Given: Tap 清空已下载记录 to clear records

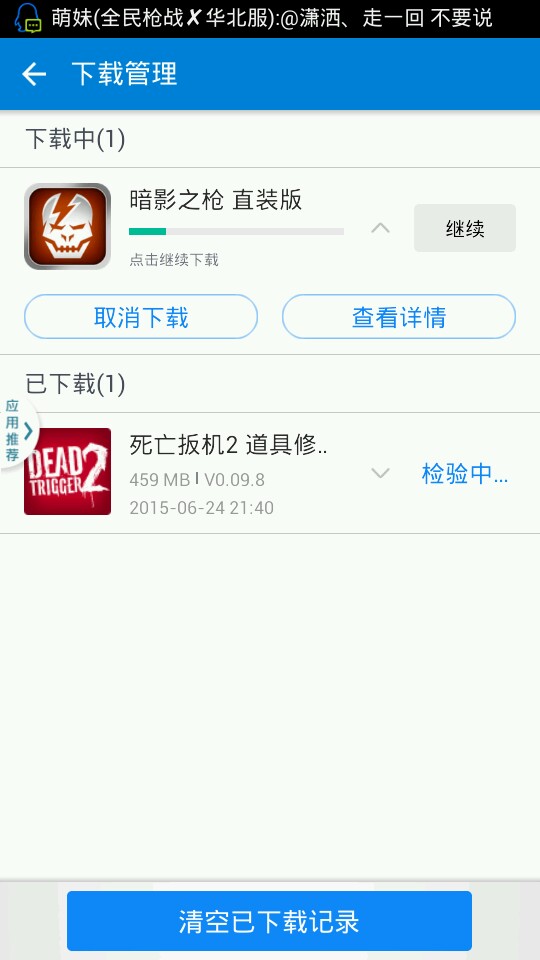Looking at the screenshot, I should 269,921.
